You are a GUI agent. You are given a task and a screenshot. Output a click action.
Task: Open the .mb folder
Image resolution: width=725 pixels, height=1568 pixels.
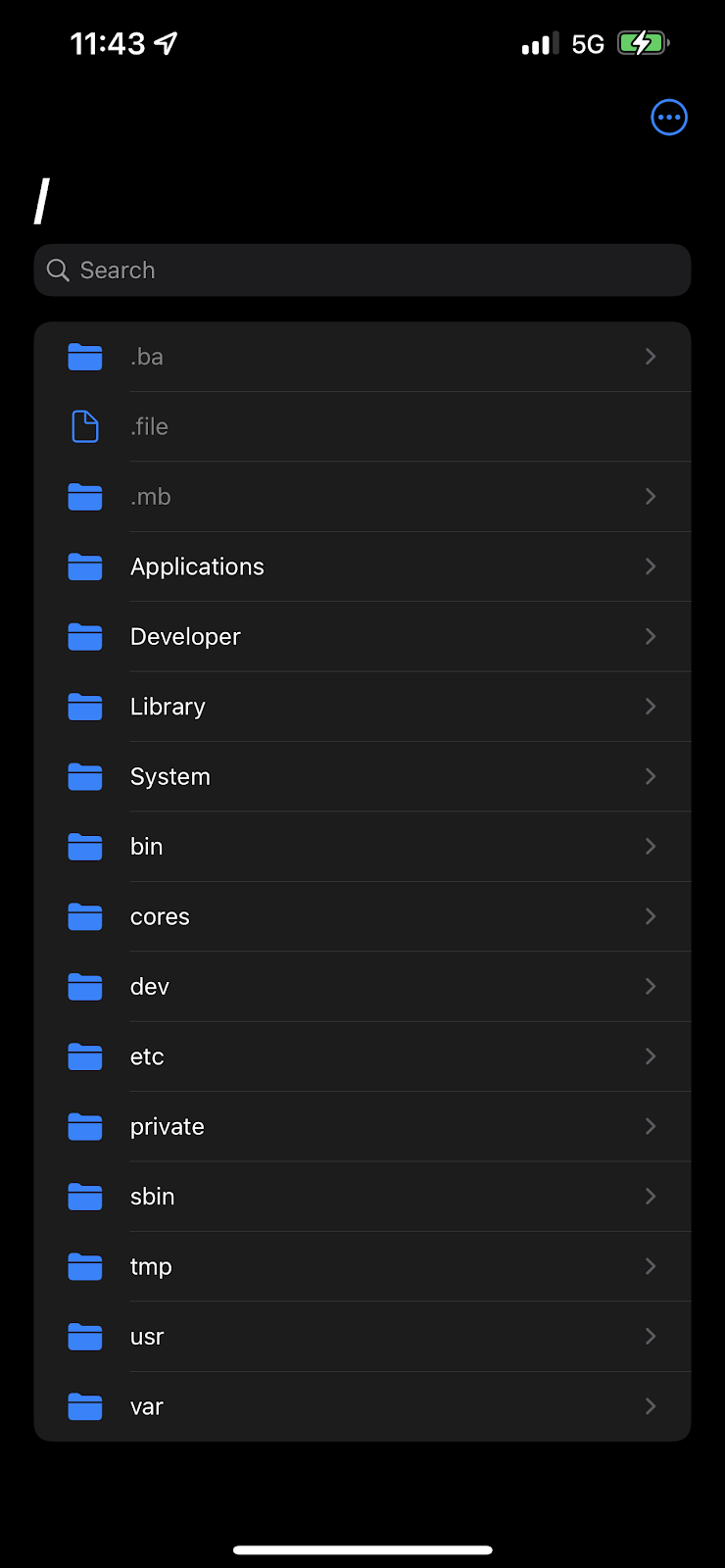pyautogui.click(x=362, y=497)
